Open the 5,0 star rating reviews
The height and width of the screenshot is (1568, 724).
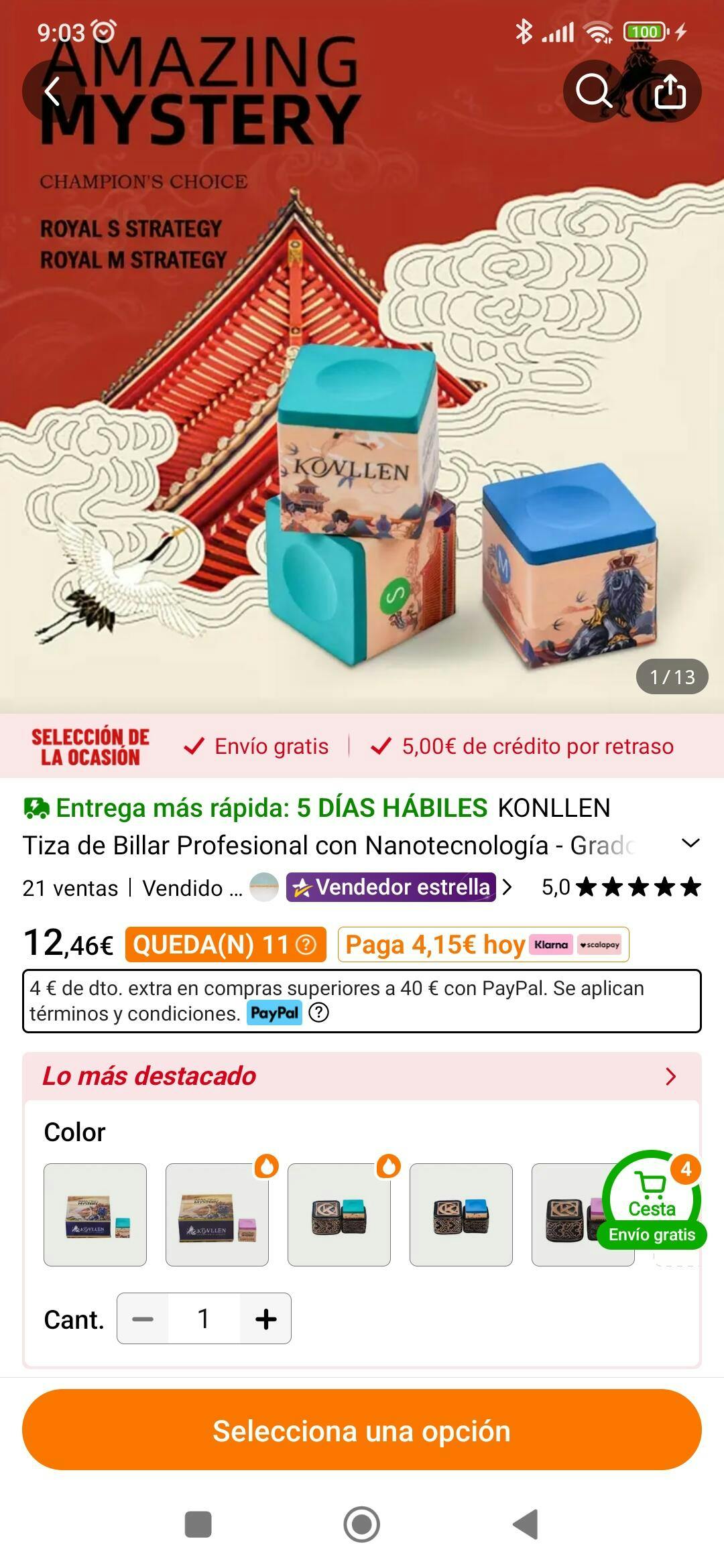click(621, 887)
